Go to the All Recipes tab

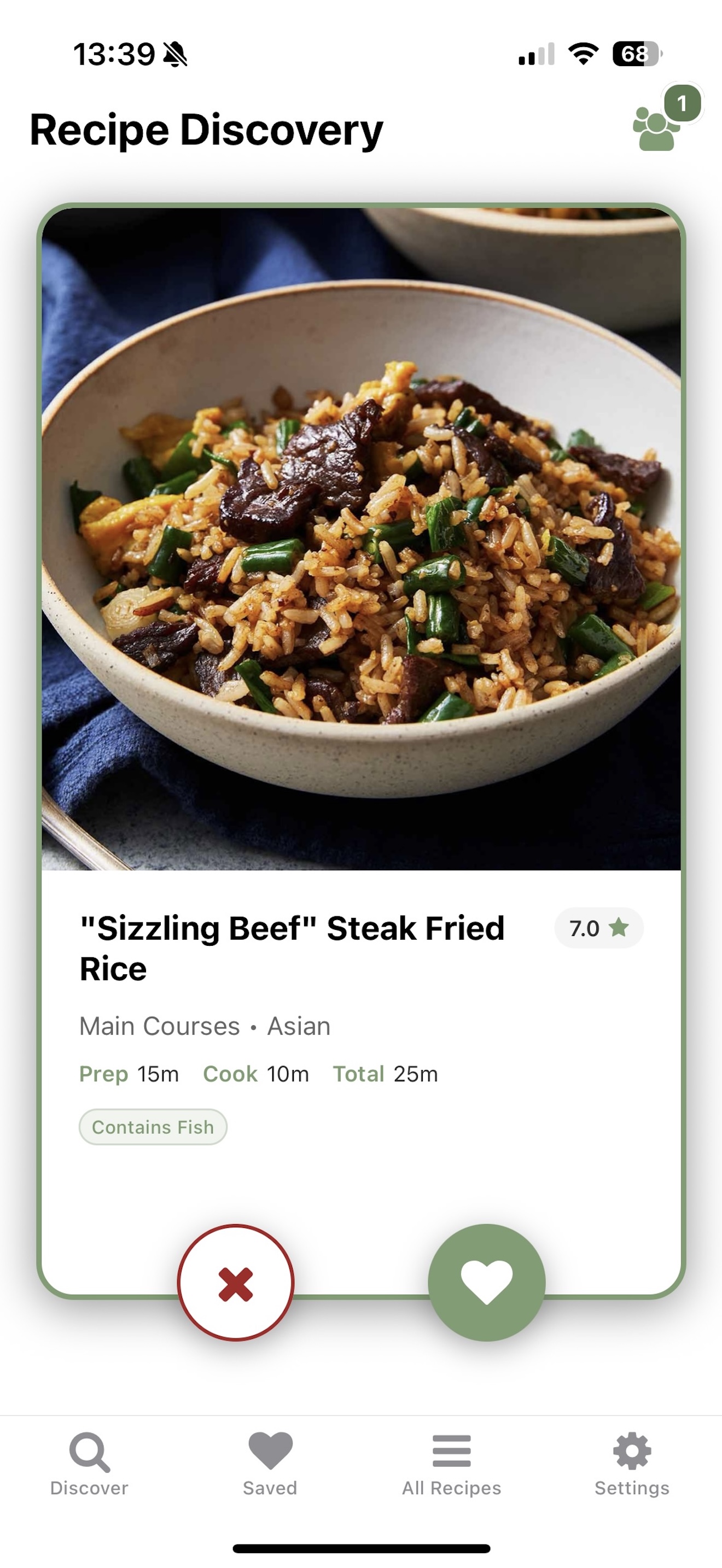click(x=451, y=1464)
